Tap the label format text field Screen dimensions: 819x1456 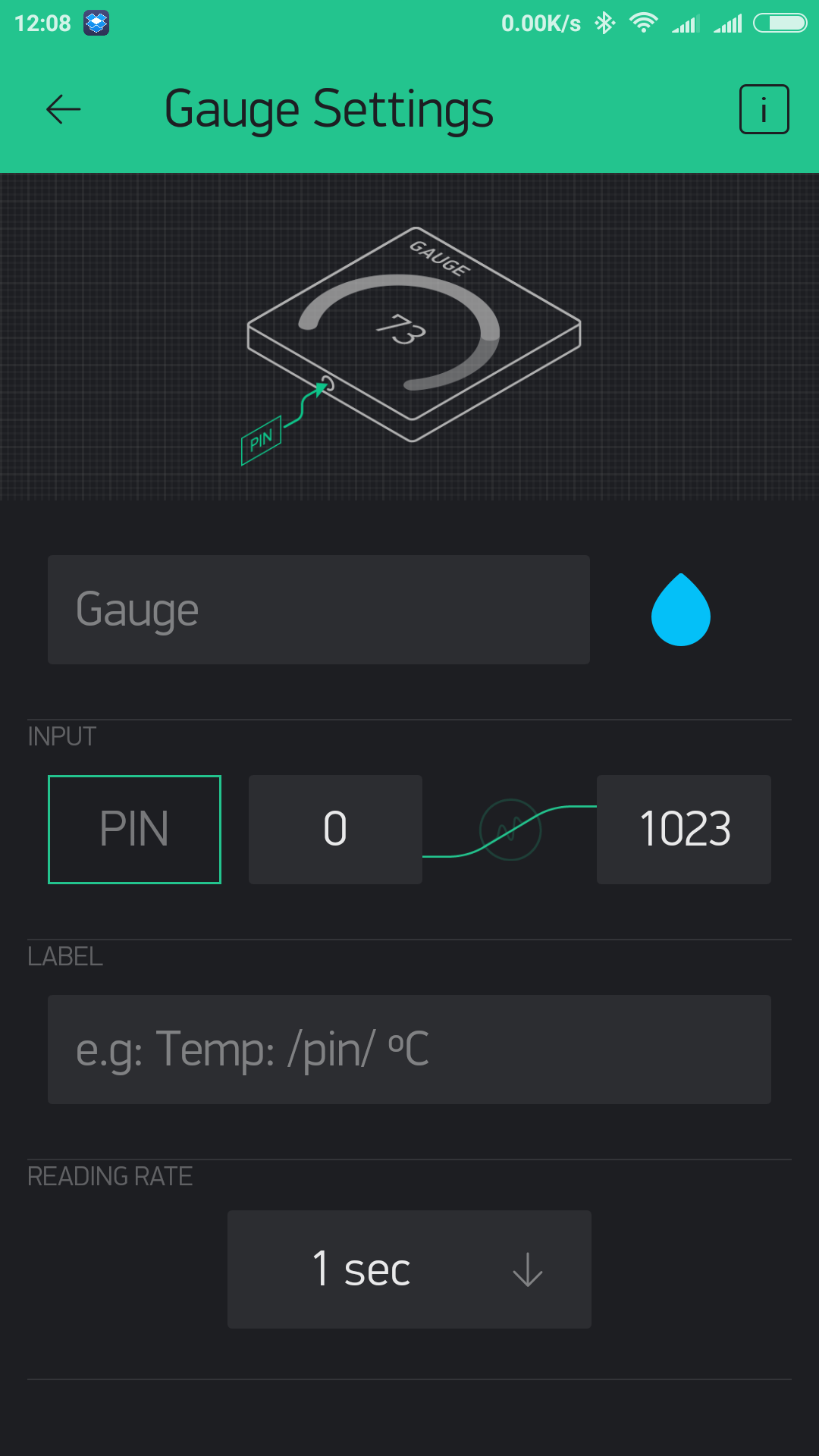pyautogui.click(x=409, y=1050)
